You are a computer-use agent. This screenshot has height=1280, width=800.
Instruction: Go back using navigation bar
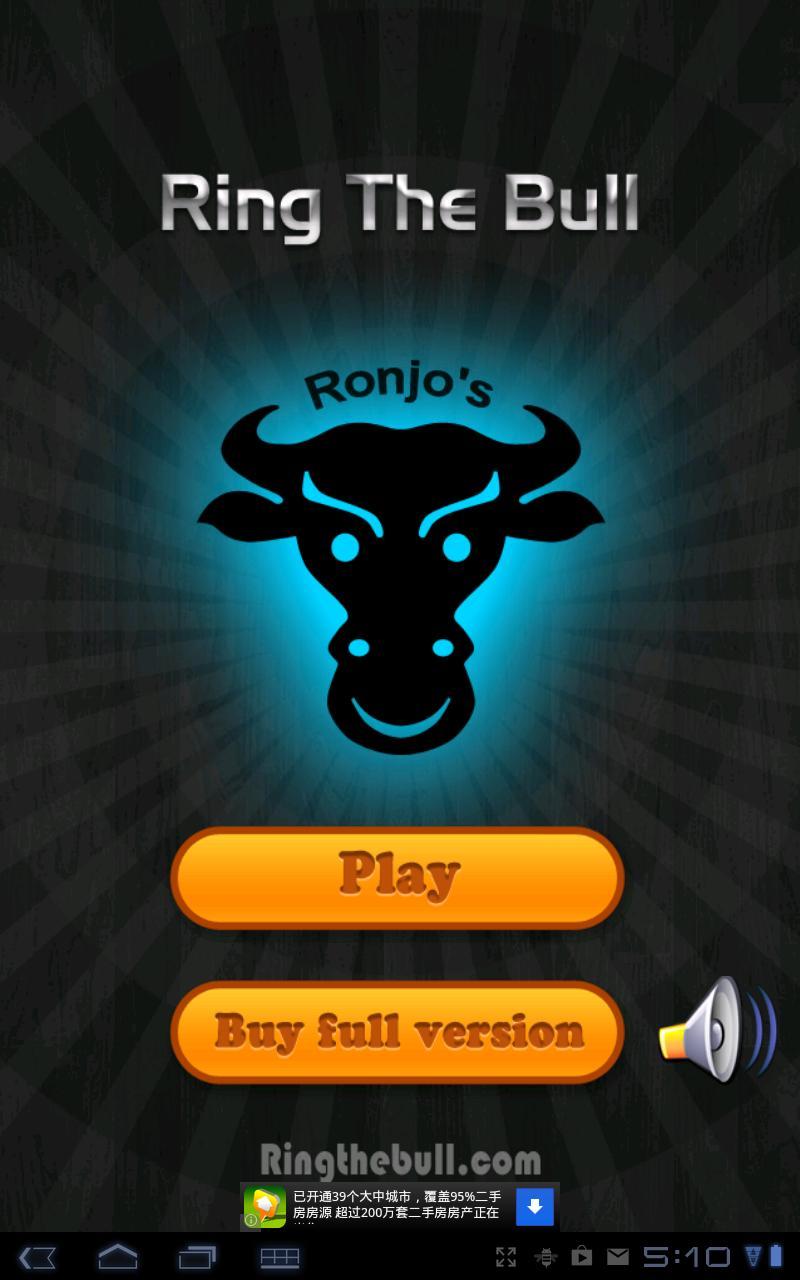(38, 1257)
